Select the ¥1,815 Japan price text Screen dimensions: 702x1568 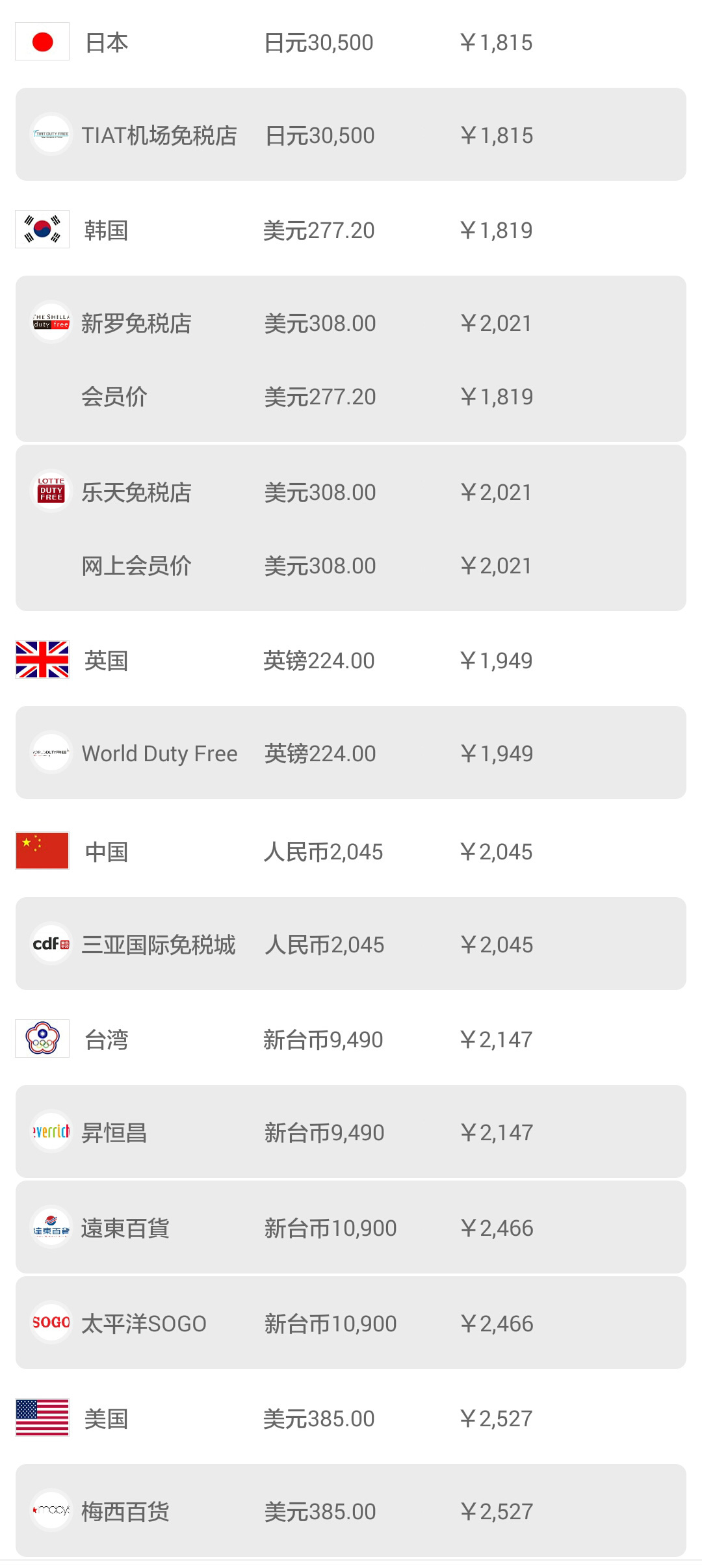[496, 42]
